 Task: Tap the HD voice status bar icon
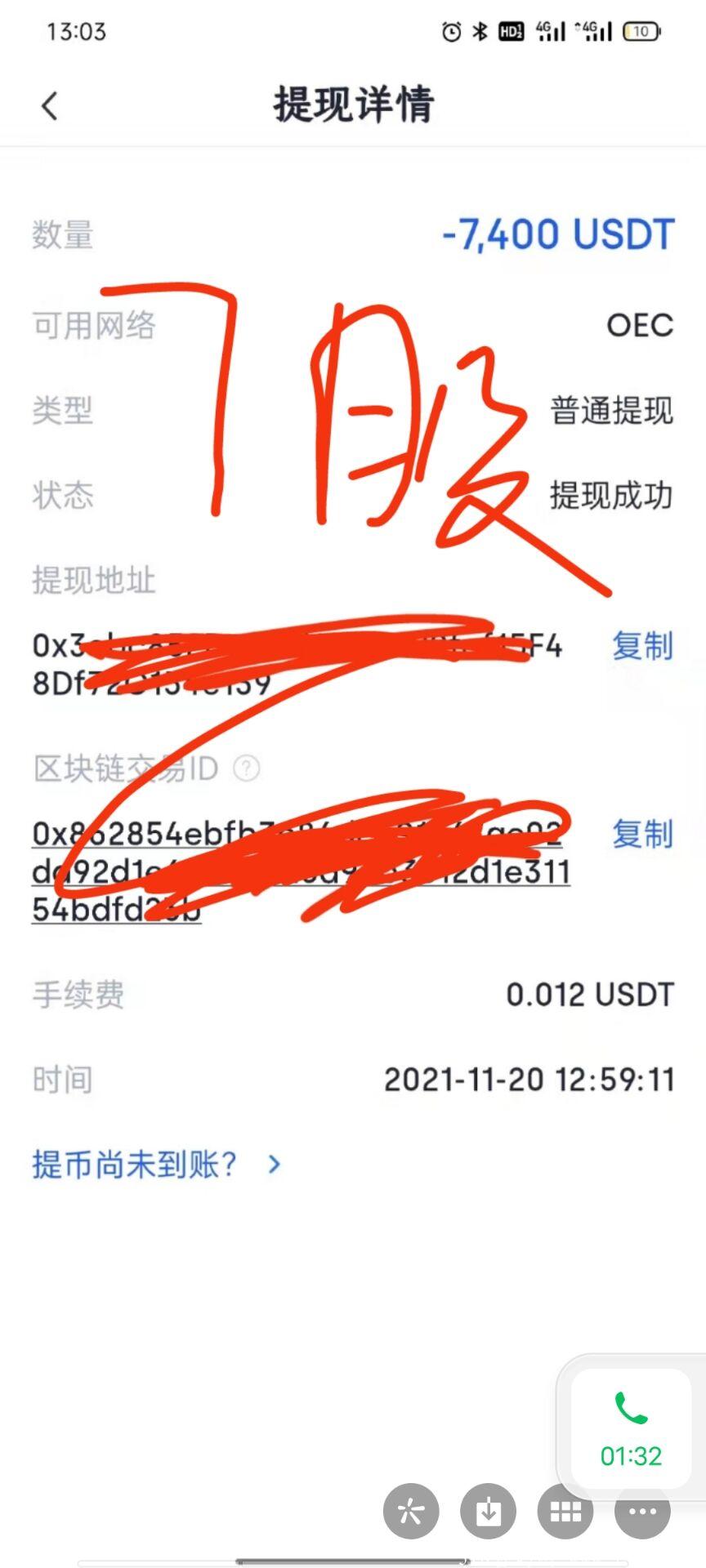(512, 31)
